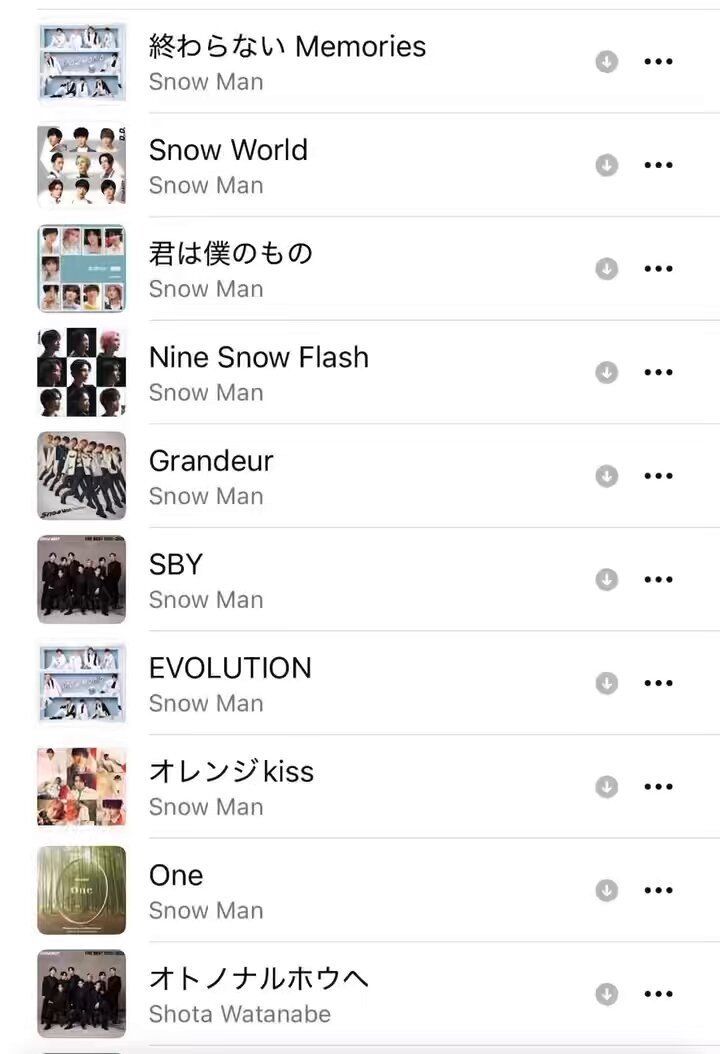Open the three-dot menu for Grandeur

[658, 476]
